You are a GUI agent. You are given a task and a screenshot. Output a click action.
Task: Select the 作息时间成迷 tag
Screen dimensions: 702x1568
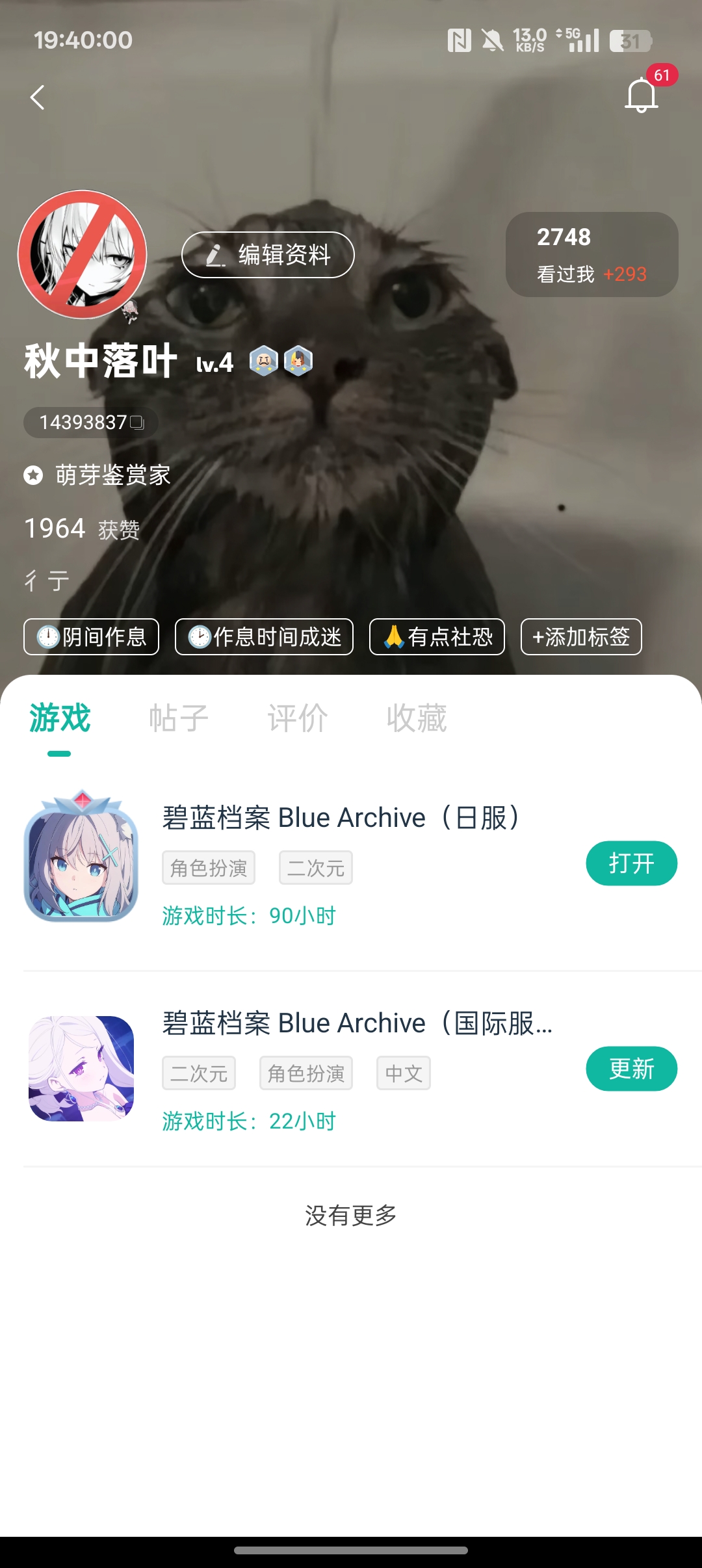point(264,636)
